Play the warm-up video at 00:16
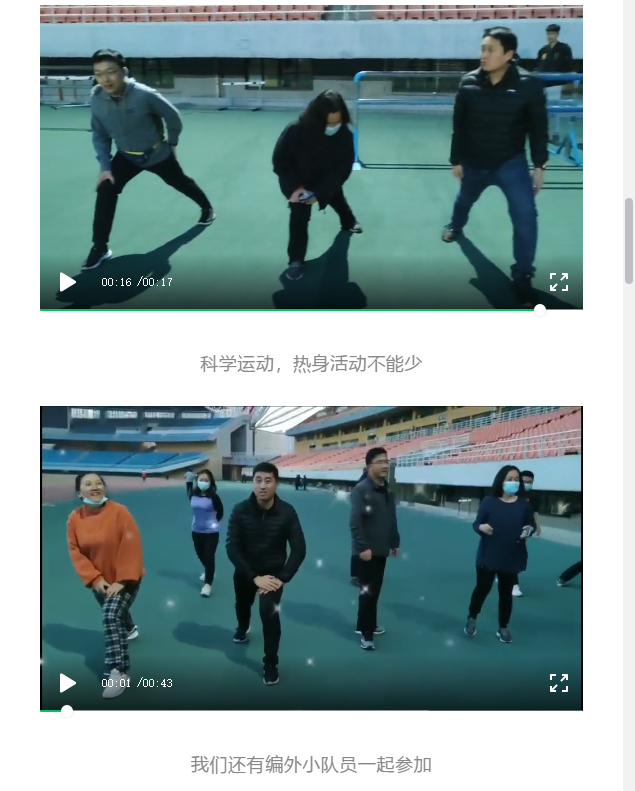The image size is (635, 791). 67,282
